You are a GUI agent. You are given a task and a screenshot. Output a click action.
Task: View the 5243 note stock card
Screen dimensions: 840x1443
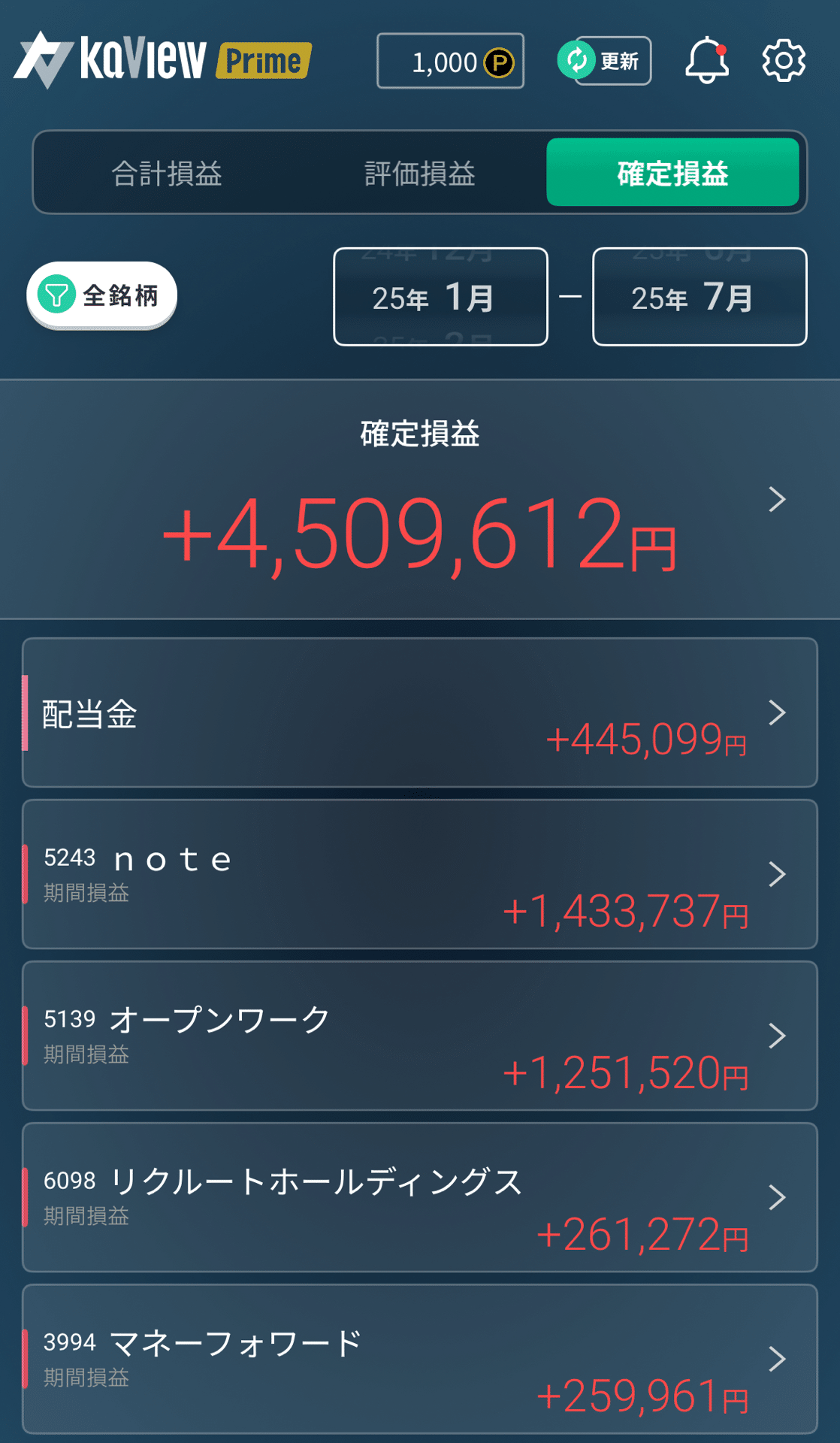[420, 874]
